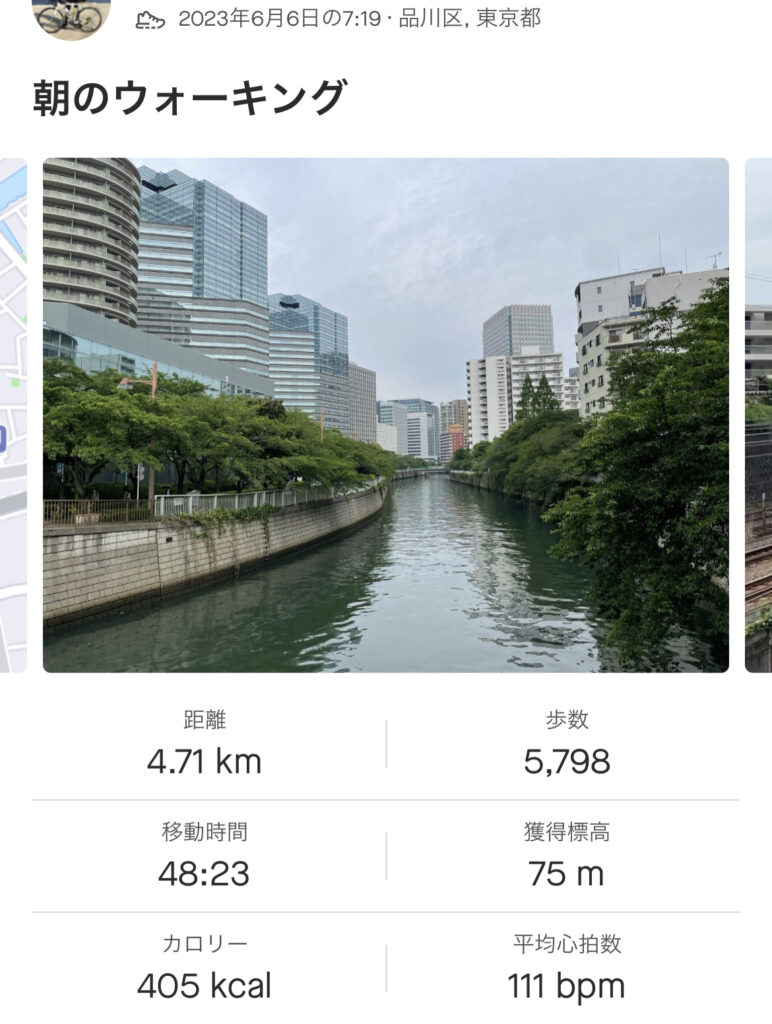Open the railway photo thumbnail
This screenshot has width=772, height=1024.
coord(759,414)
